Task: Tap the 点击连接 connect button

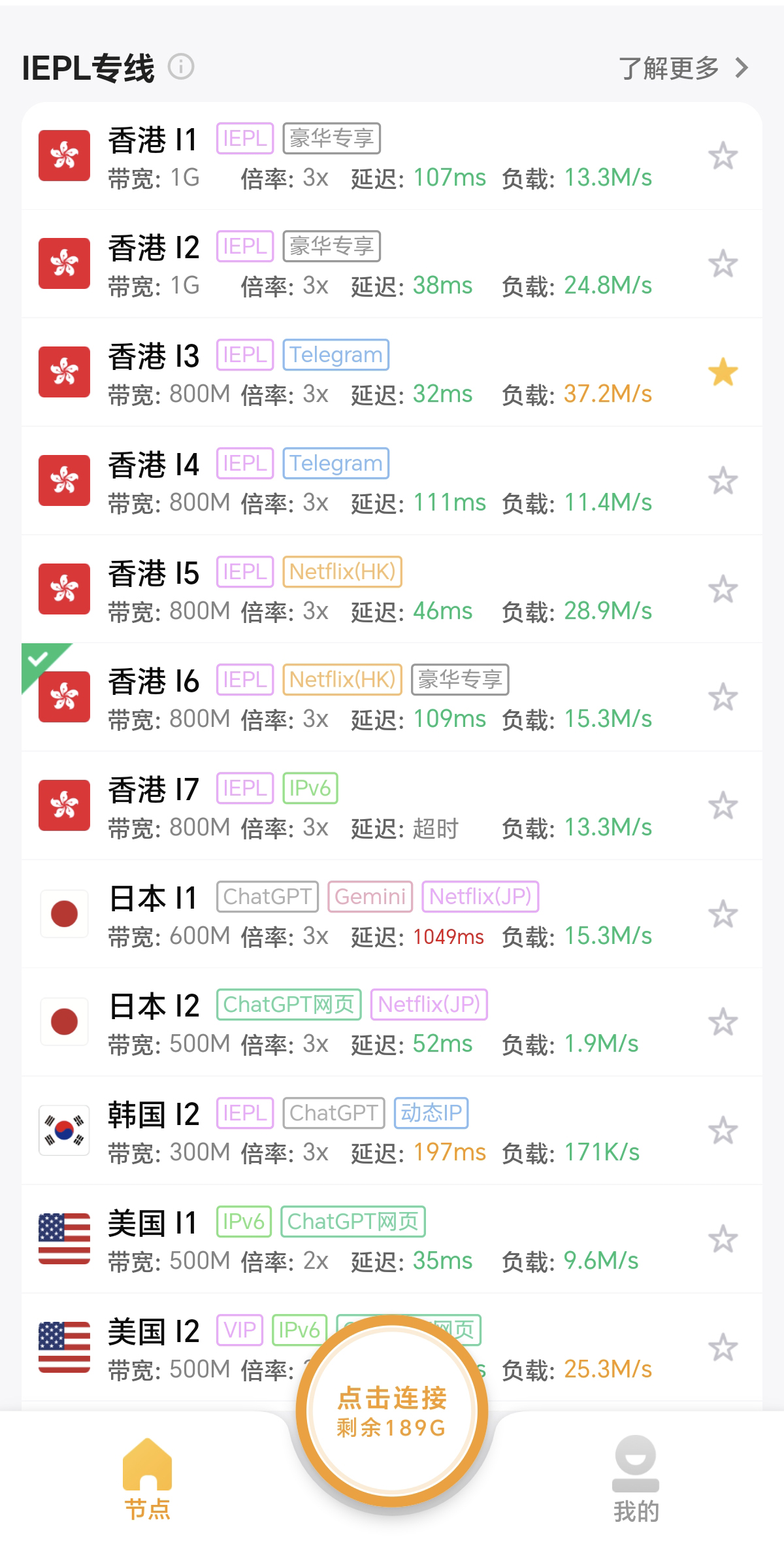Action: [x=392, y=1412]
